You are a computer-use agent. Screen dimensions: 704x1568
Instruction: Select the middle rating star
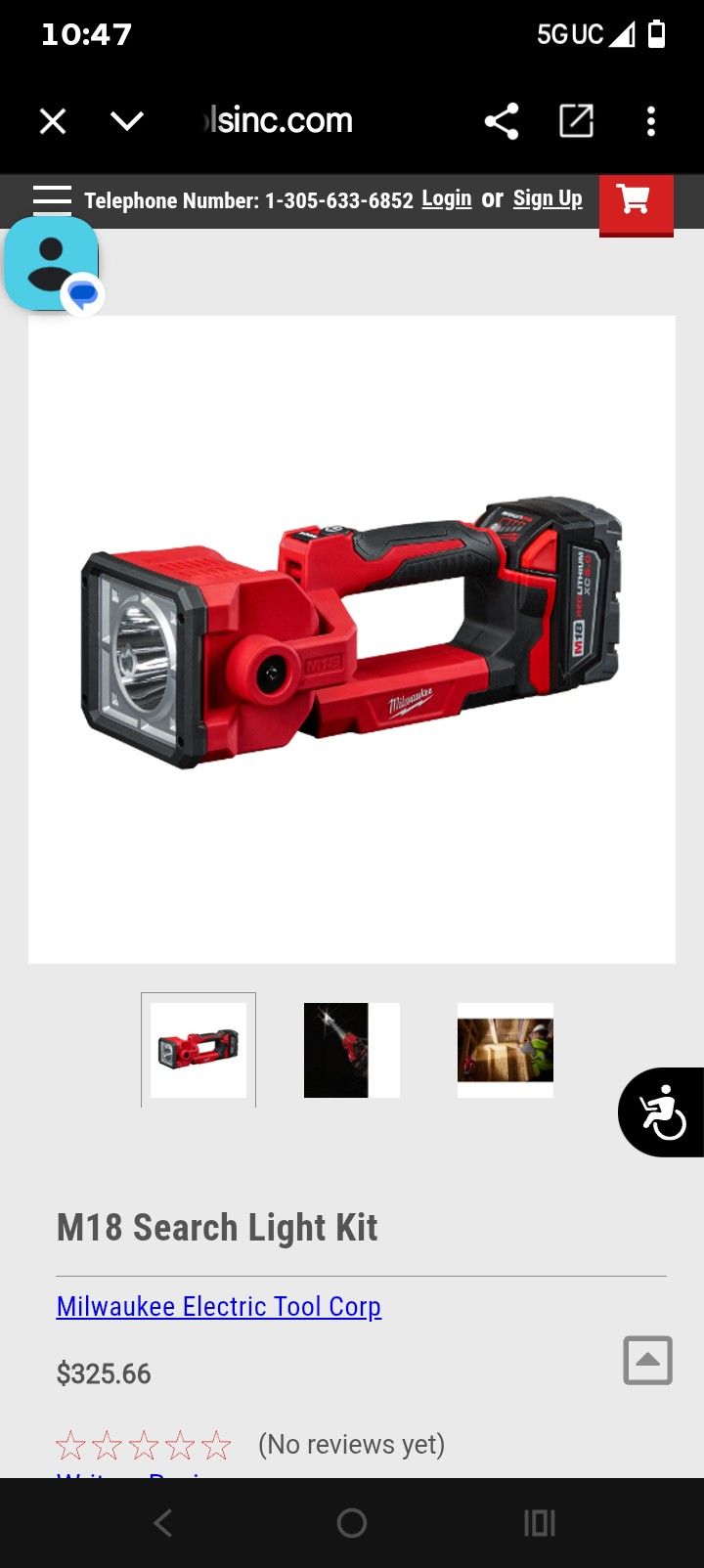point(145,1443)
